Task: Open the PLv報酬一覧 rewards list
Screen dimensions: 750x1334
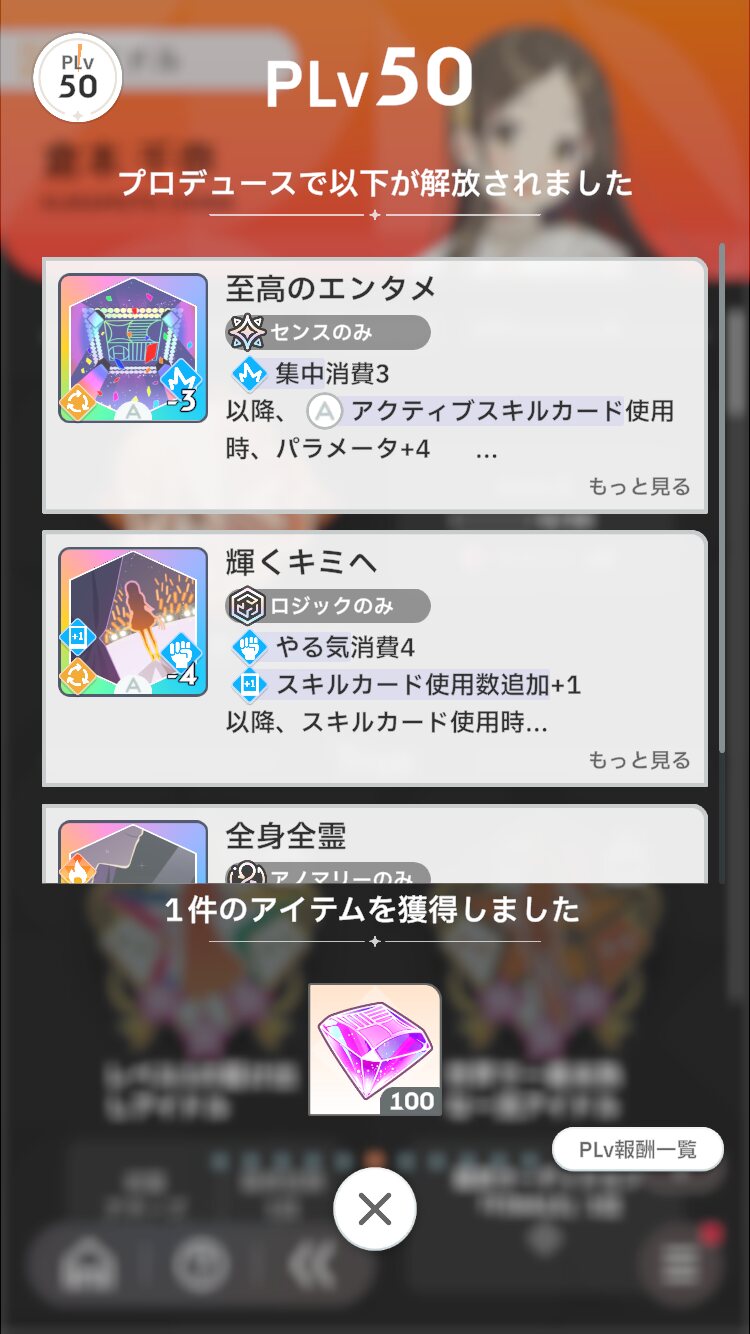Action: pyautogui.click(x=638, y=1150)
